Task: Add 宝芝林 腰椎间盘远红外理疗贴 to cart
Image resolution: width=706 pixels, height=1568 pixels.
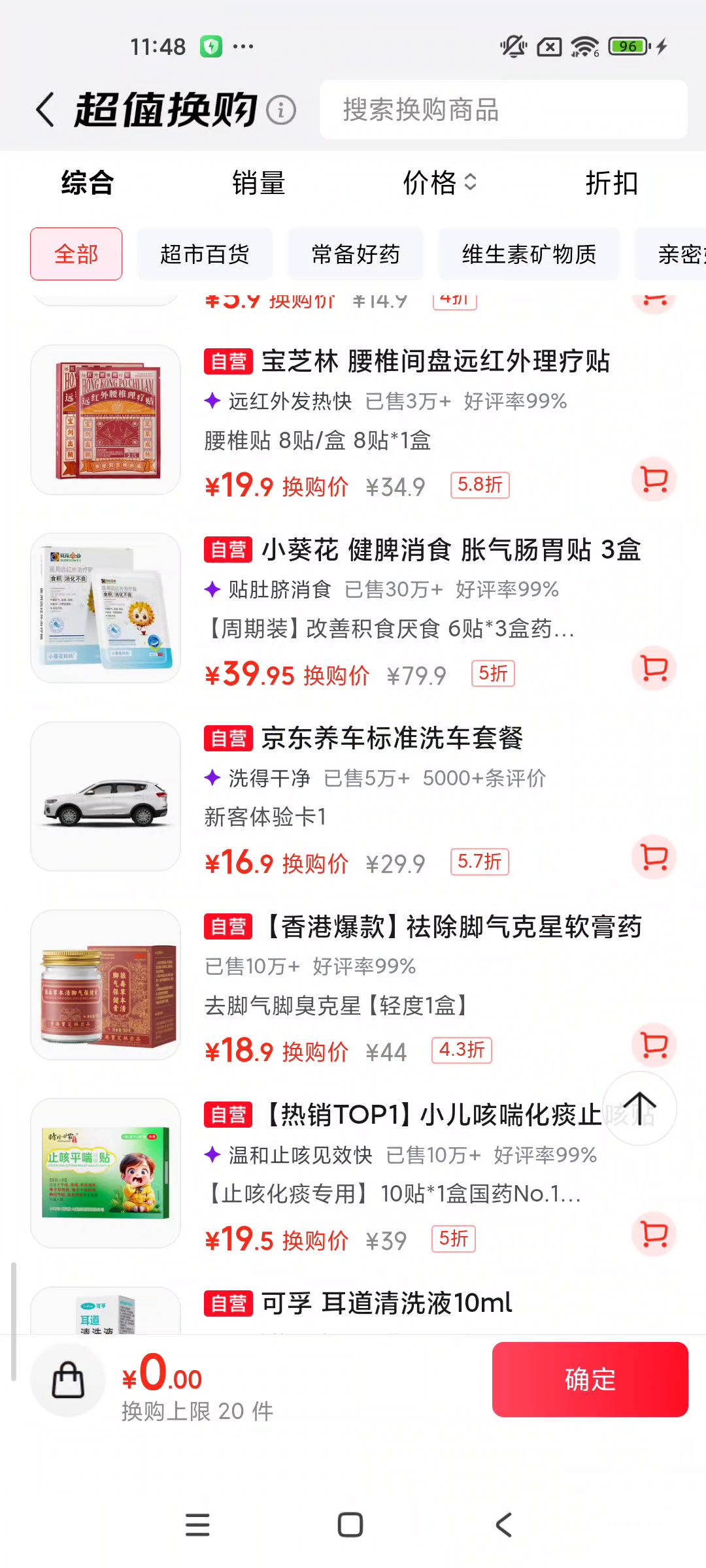Action: [654, 480]
